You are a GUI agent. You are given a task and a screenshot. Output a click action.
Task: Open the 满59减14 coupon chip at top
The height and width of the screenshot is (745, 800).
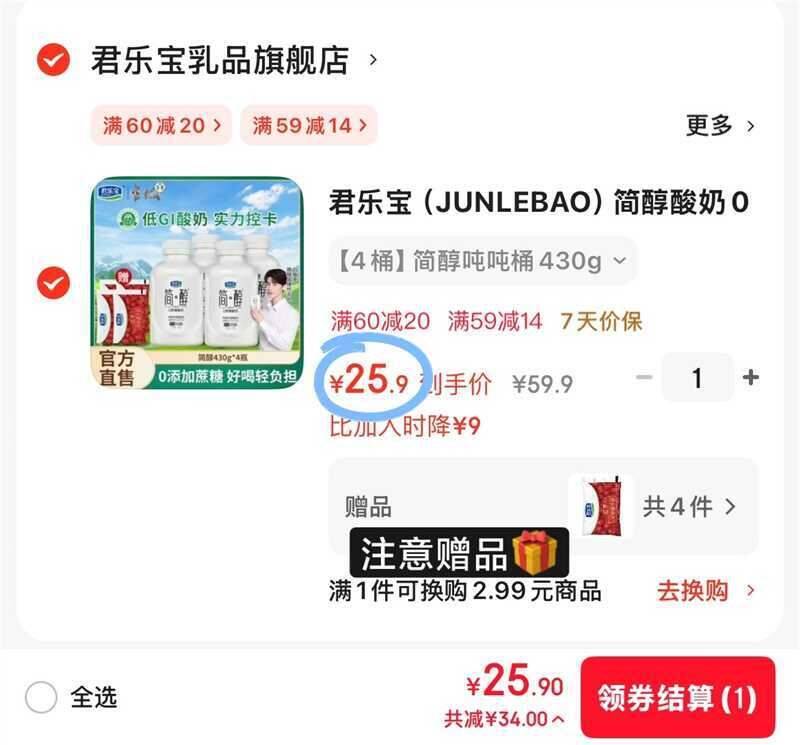(x=309, y=125)
